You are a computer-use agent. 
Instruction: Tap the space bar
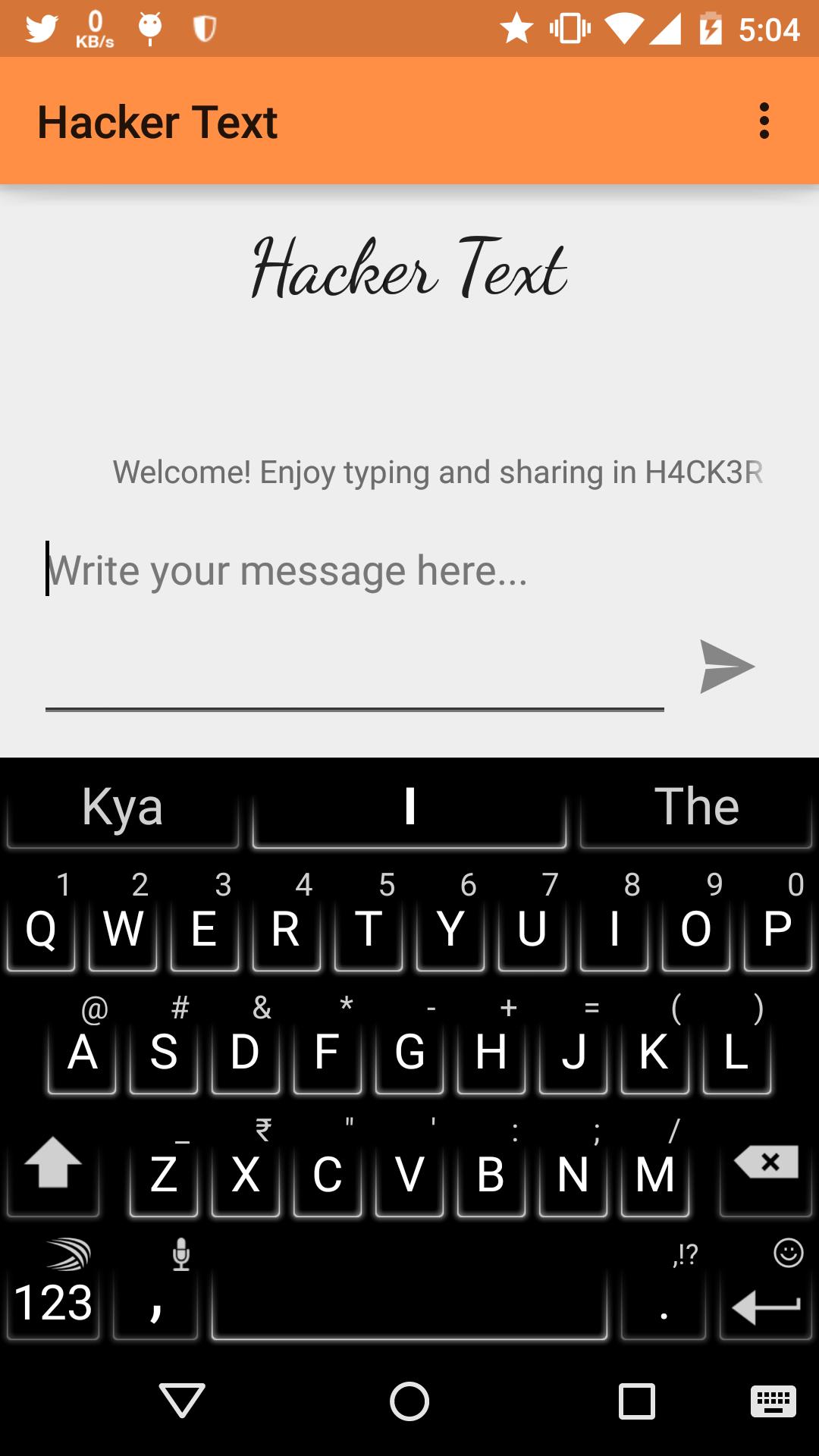click(x=409, y=1301)
